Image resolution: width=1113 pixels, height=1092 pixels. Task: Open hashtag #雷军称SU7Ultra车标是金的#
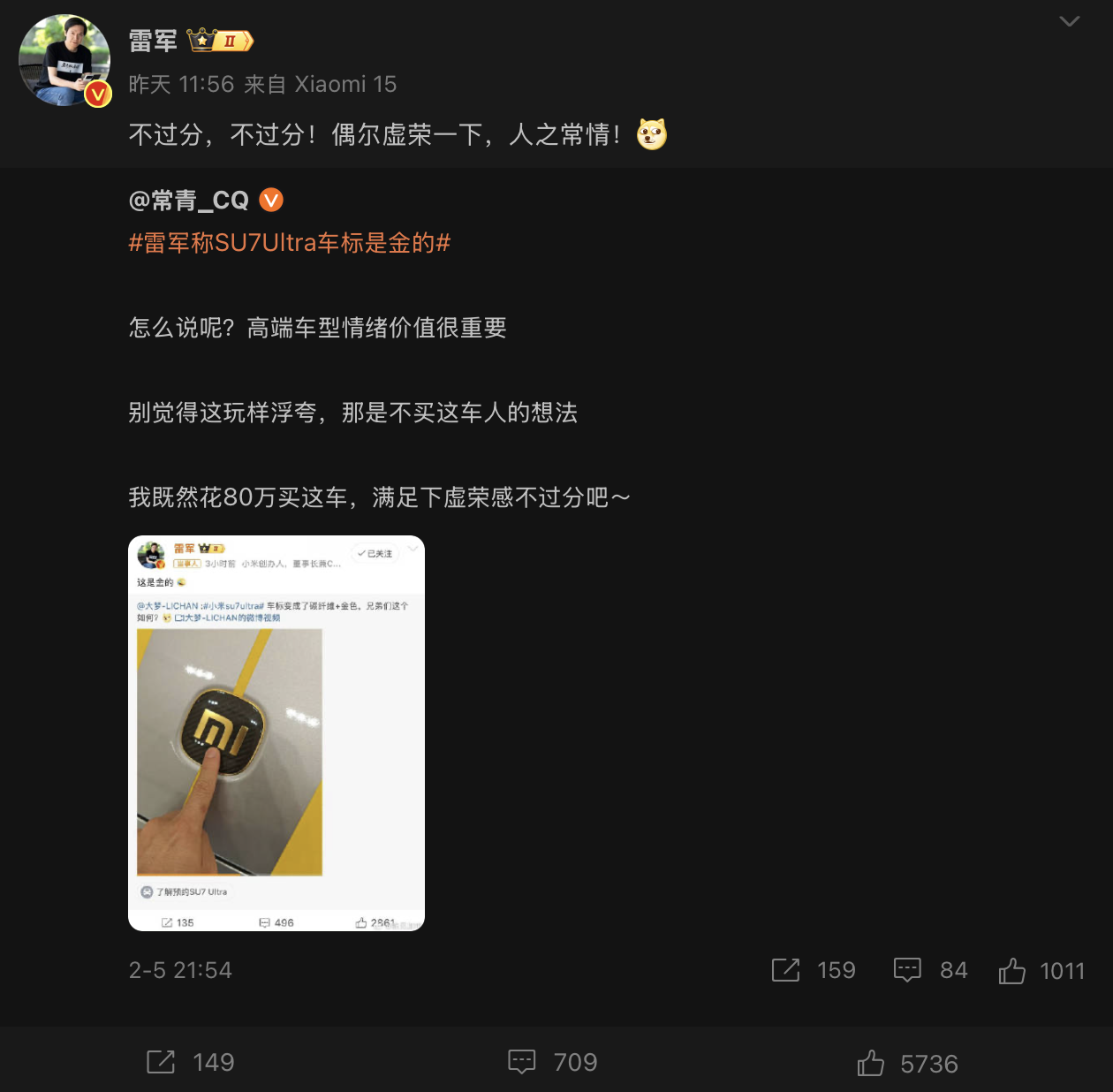point(290,243)
